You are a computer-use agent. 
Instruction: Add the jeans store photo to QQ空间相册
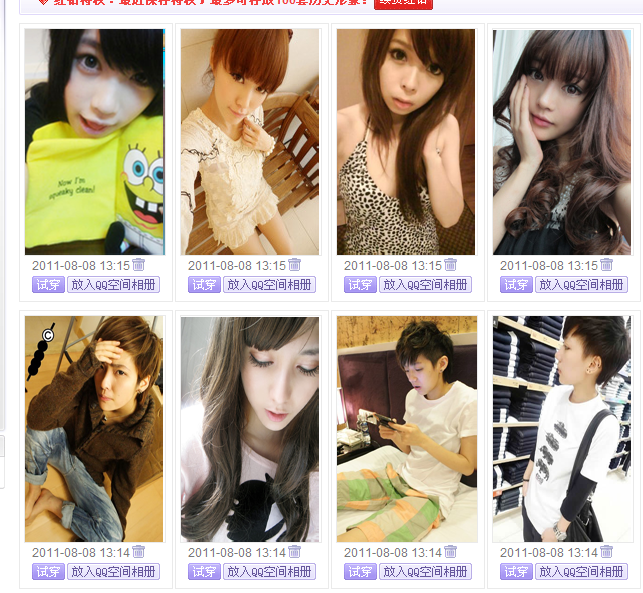click(581, 572)
